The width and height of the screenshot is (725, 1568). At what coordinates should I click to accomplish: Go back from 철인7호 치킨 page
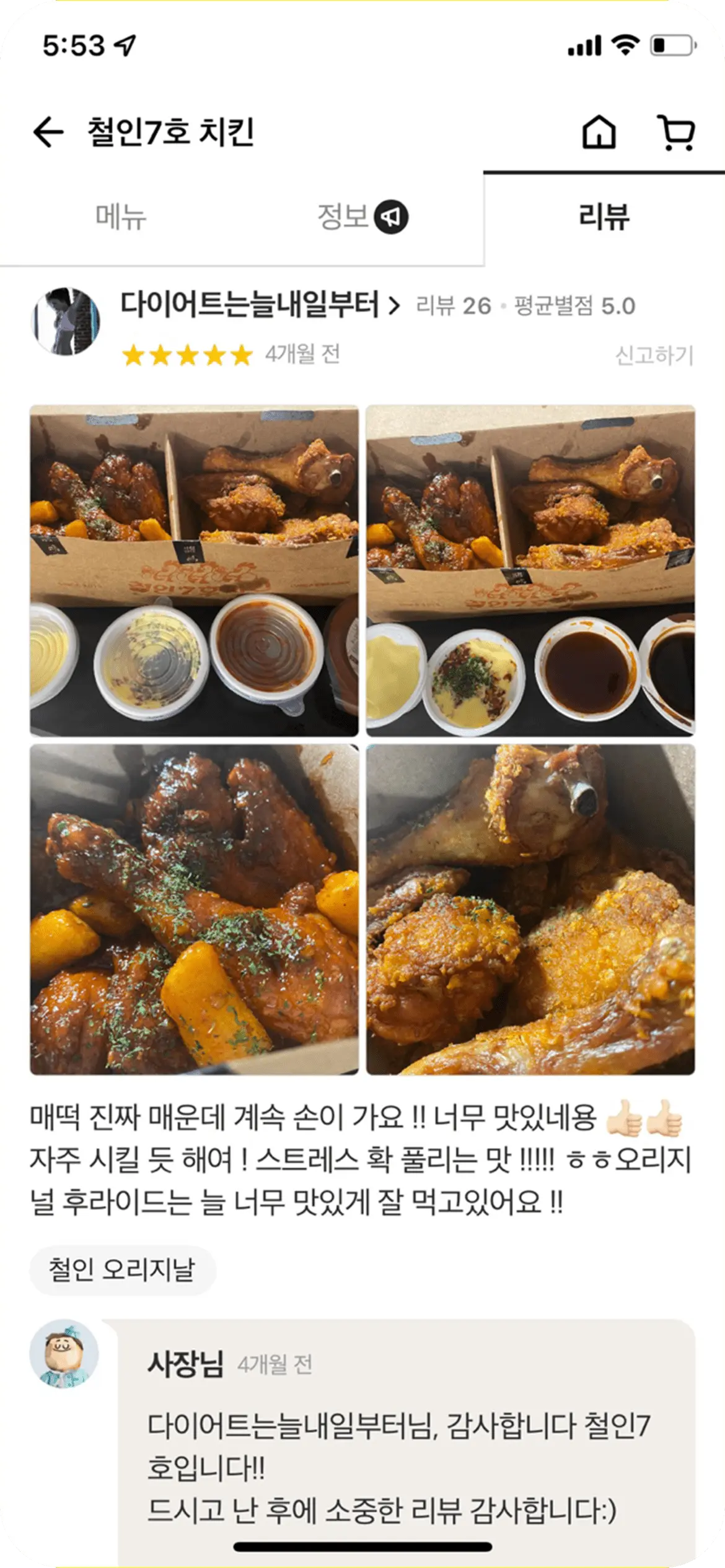point(48,132)
